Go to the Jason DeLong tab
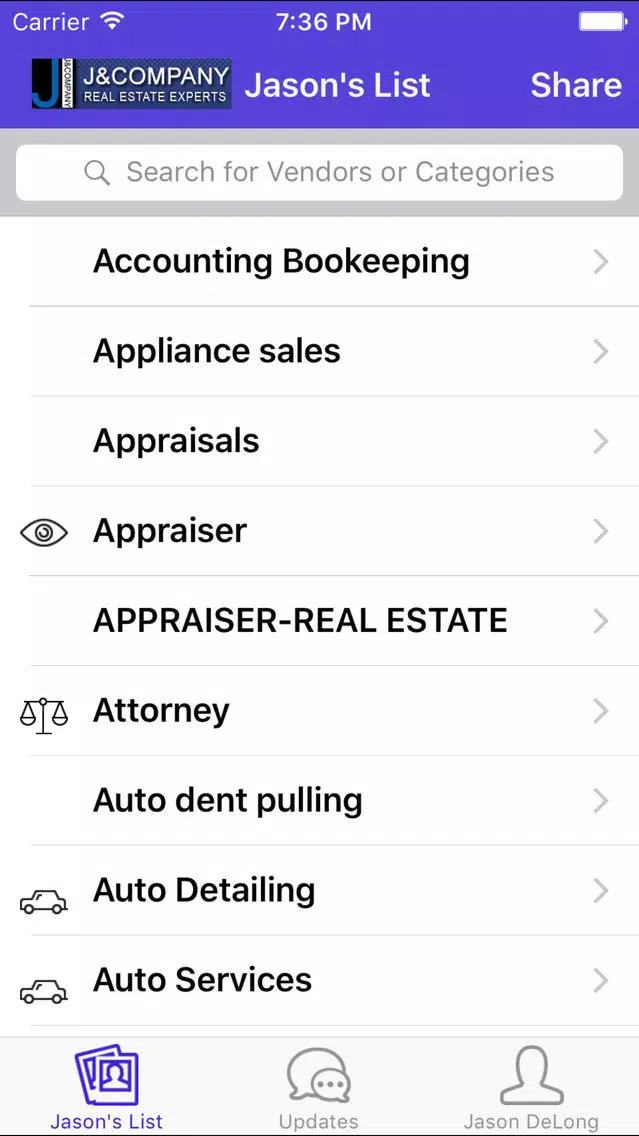Screen dimensions: 639x1136 pyautogui.click(x=531, y=1087)
